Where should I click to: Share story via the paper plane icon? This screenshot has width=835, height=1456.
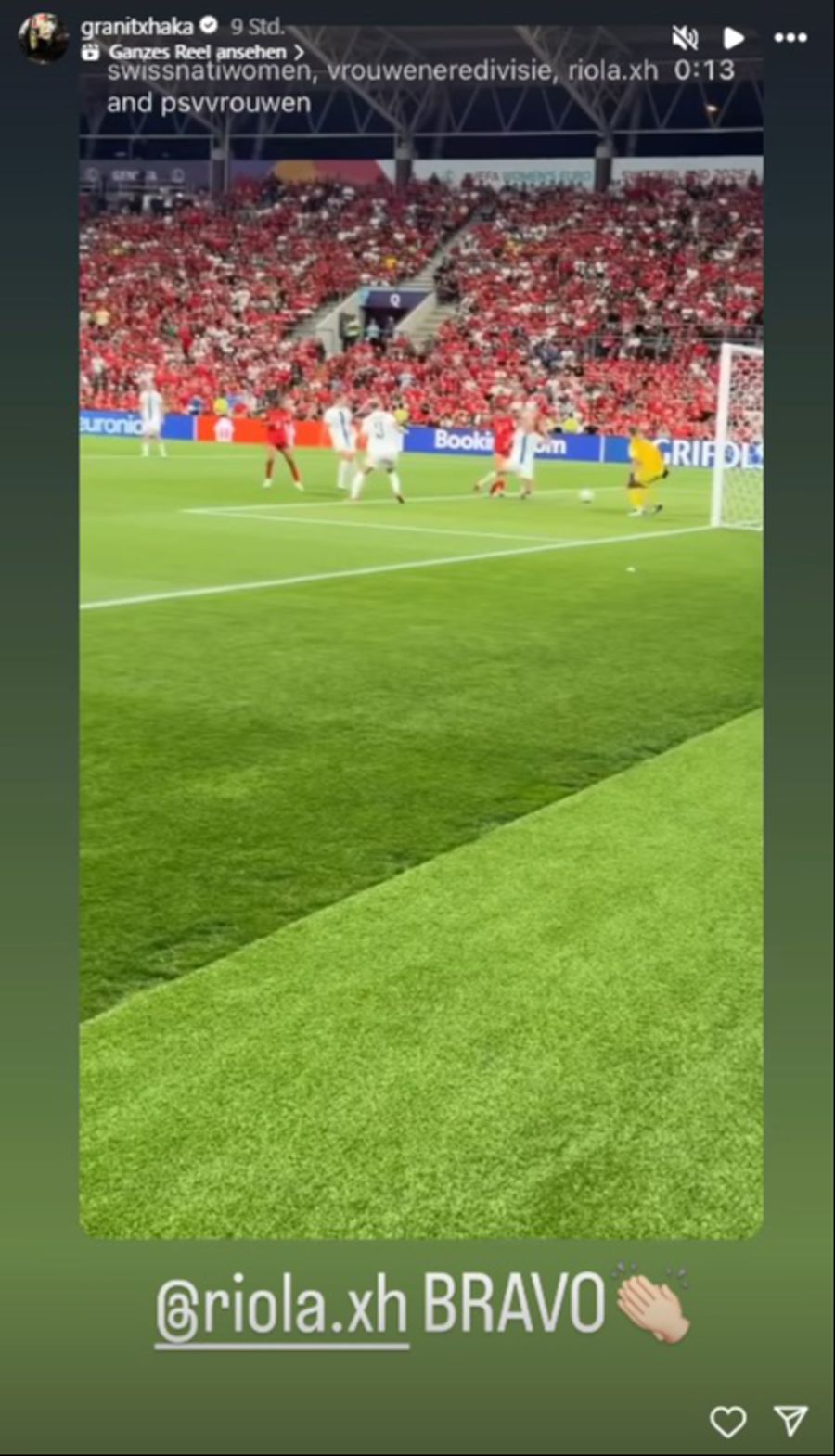point(790,1420)
